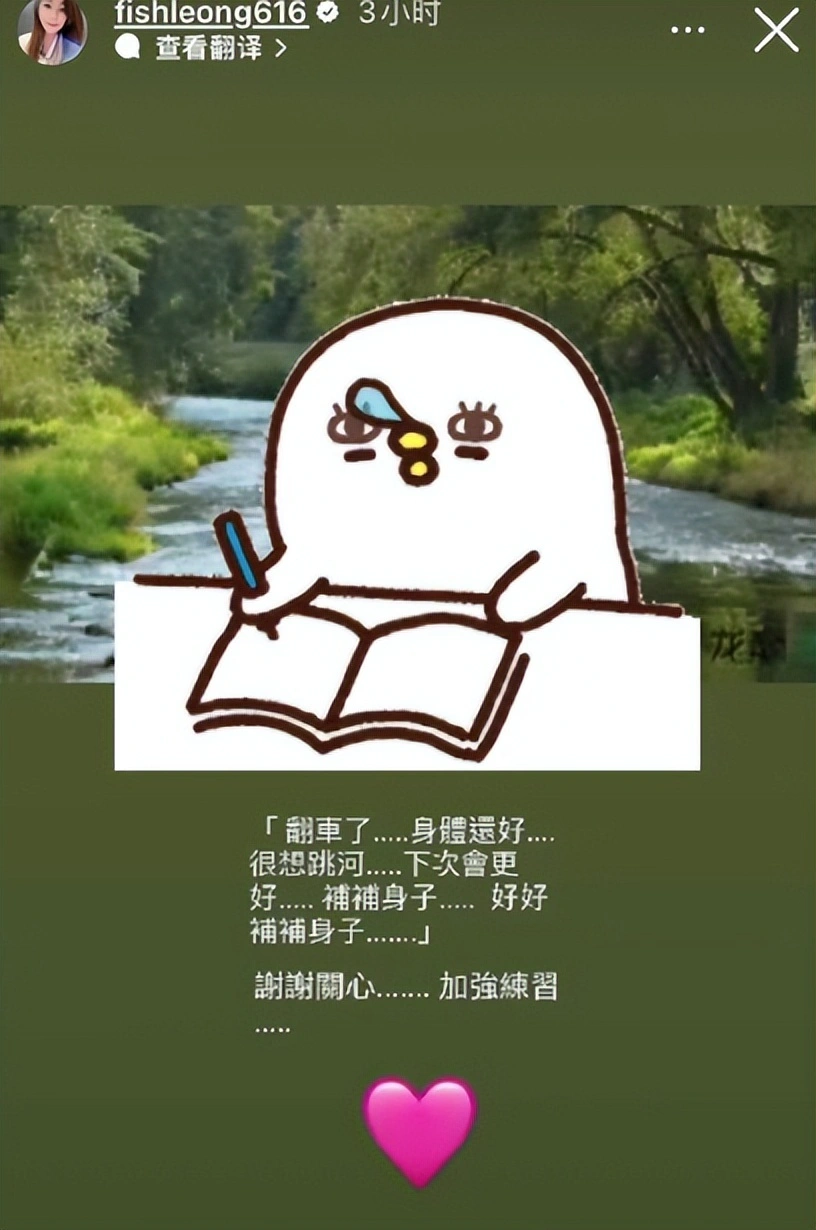Close the story viewer
This screenshot has height=1230, width=816.
pyautogui.click(x=776, y=30)
